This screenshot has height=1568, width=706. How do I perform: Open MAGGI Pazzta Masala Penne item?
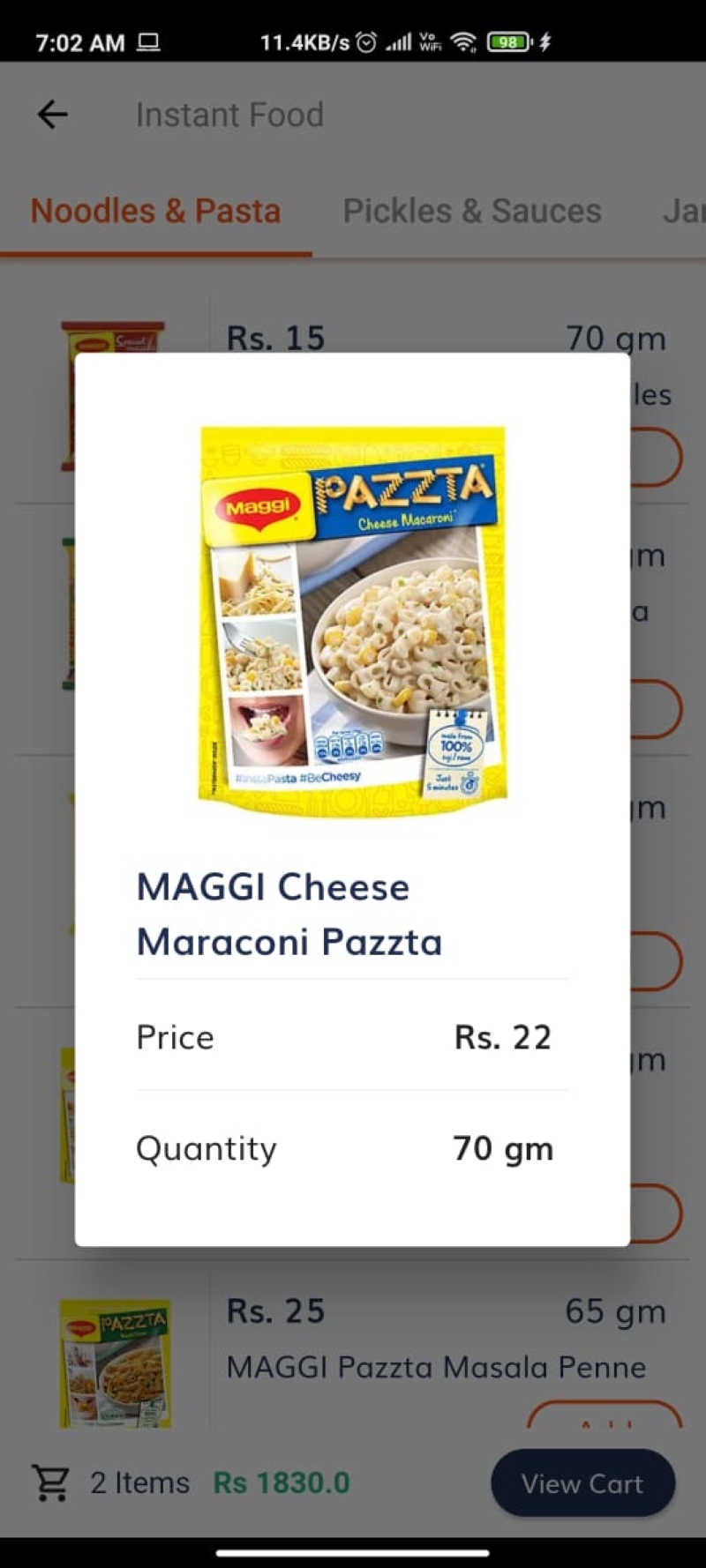tap(436, 1367)
